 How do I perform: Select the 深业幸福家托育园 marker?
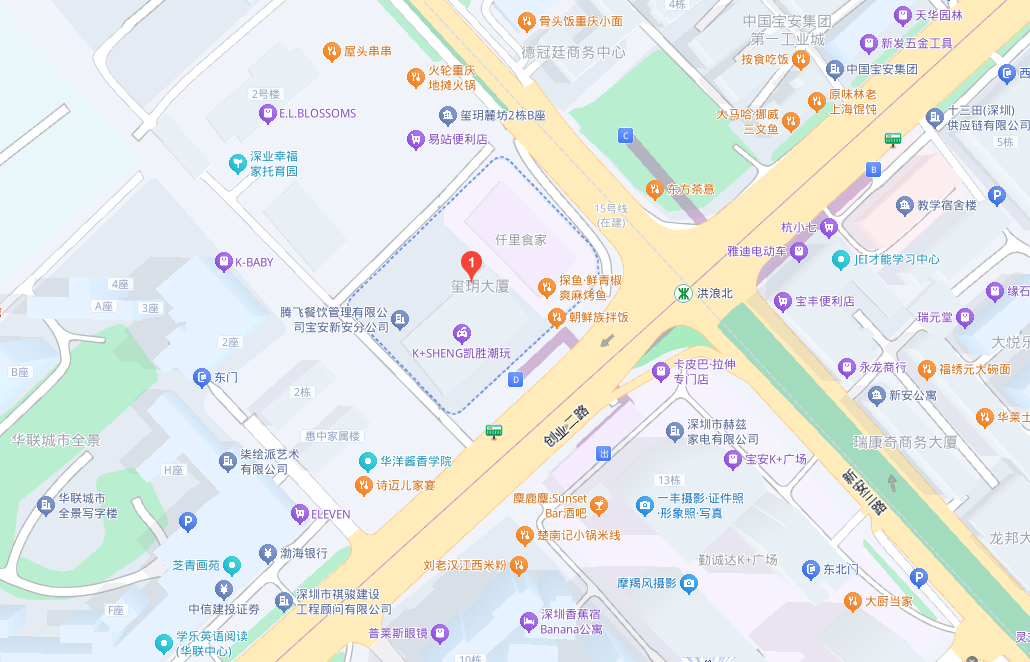click(x=237, y=163)
